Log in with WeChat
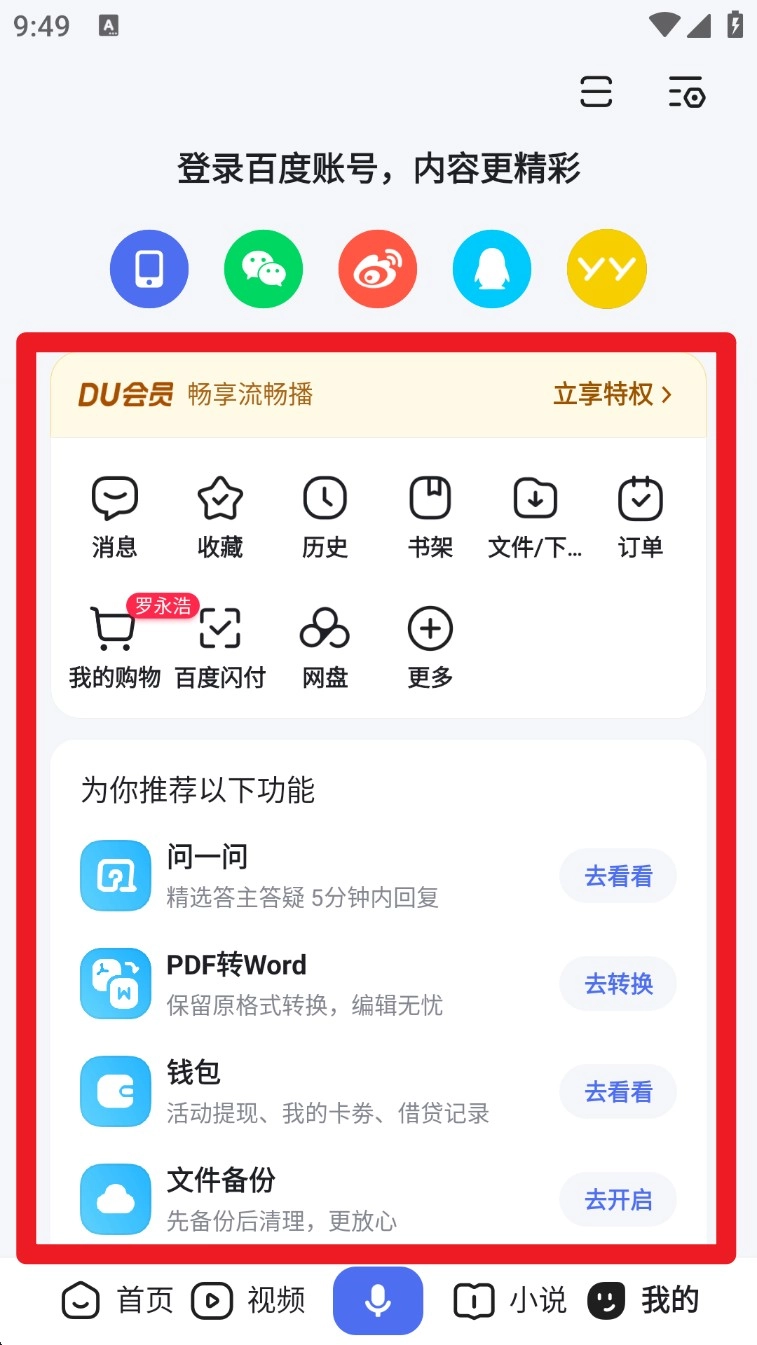The width and height of the screenshot is (757, 1345). coord(264,269)
